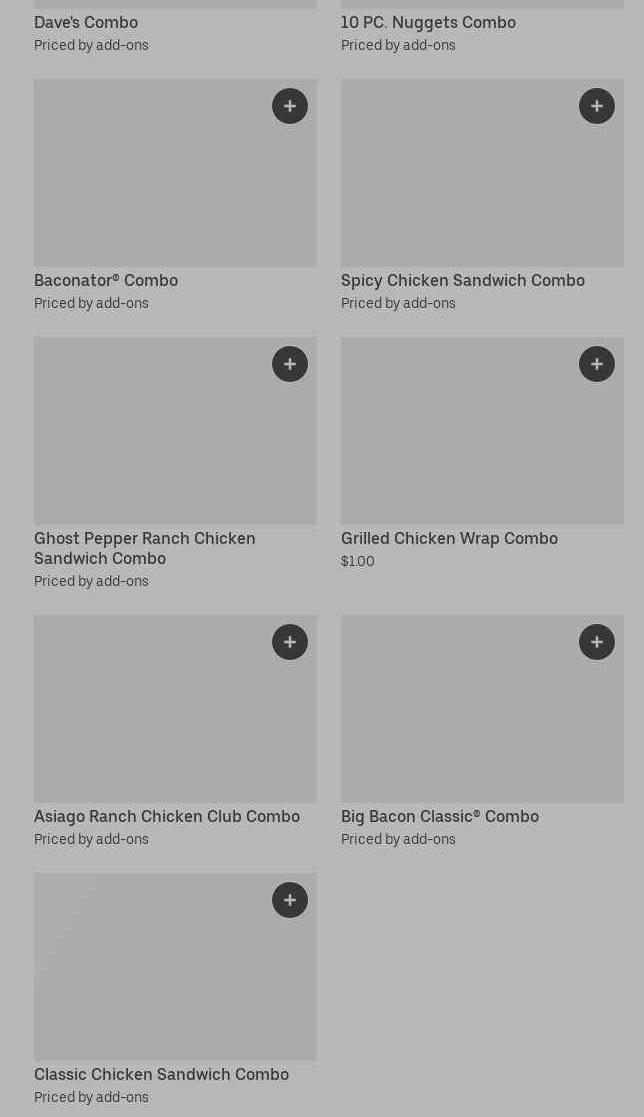View Asiago Ranch Chicken Club Combo card
Screen dimensions: 644x1117
pos(150,720)
